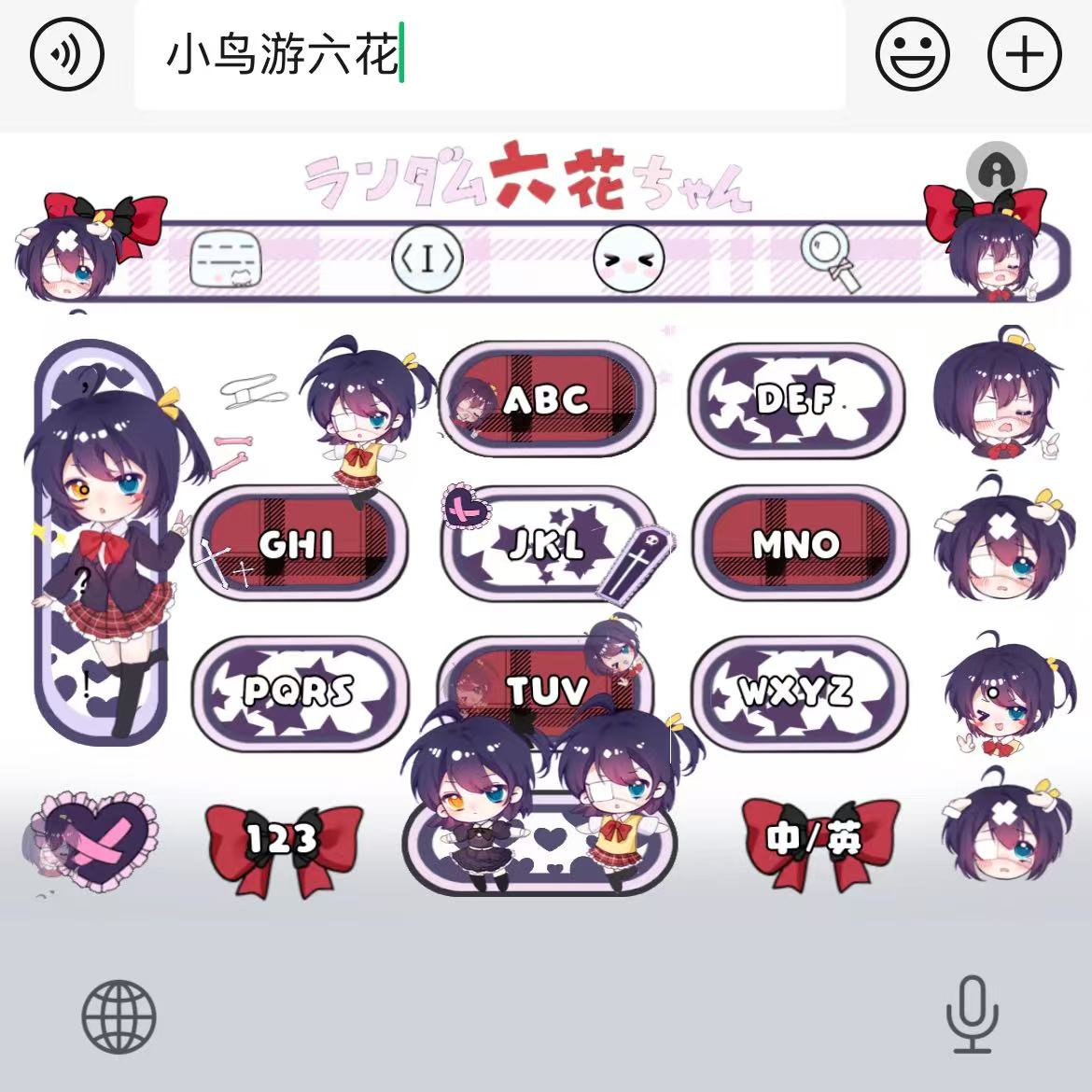Screen dimensions: 1092x1092
Task: Type with the ABC key
Action: 547,399
